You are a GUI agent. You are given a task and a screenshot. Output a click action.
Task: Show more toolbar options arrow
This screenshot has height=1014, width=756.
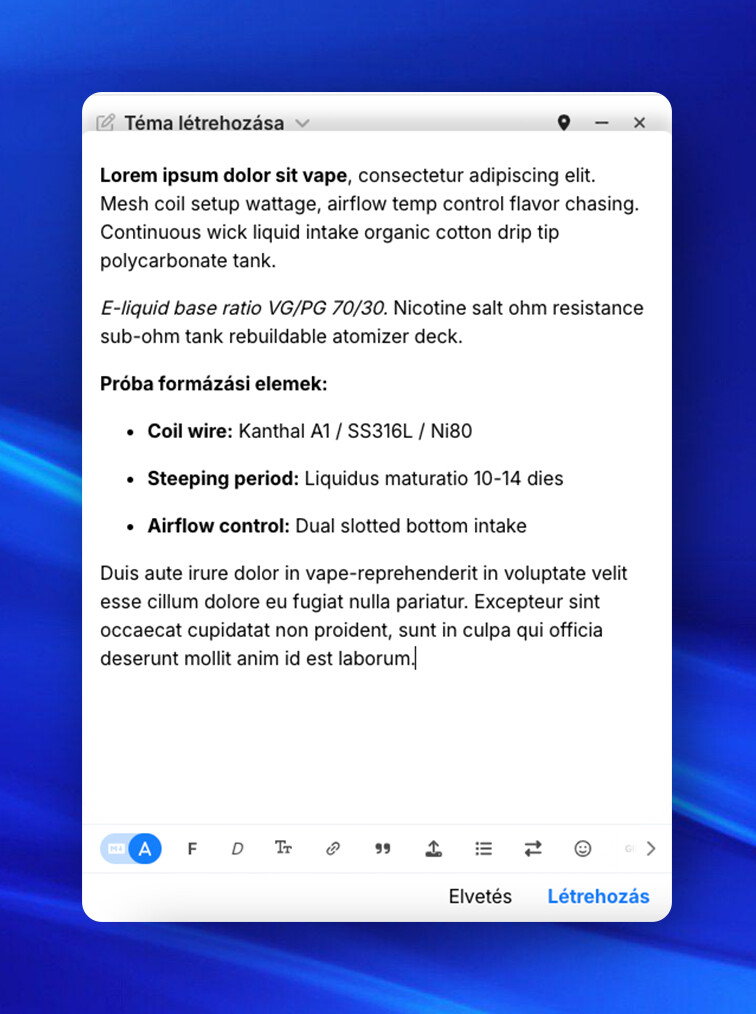tap(651, 848)
